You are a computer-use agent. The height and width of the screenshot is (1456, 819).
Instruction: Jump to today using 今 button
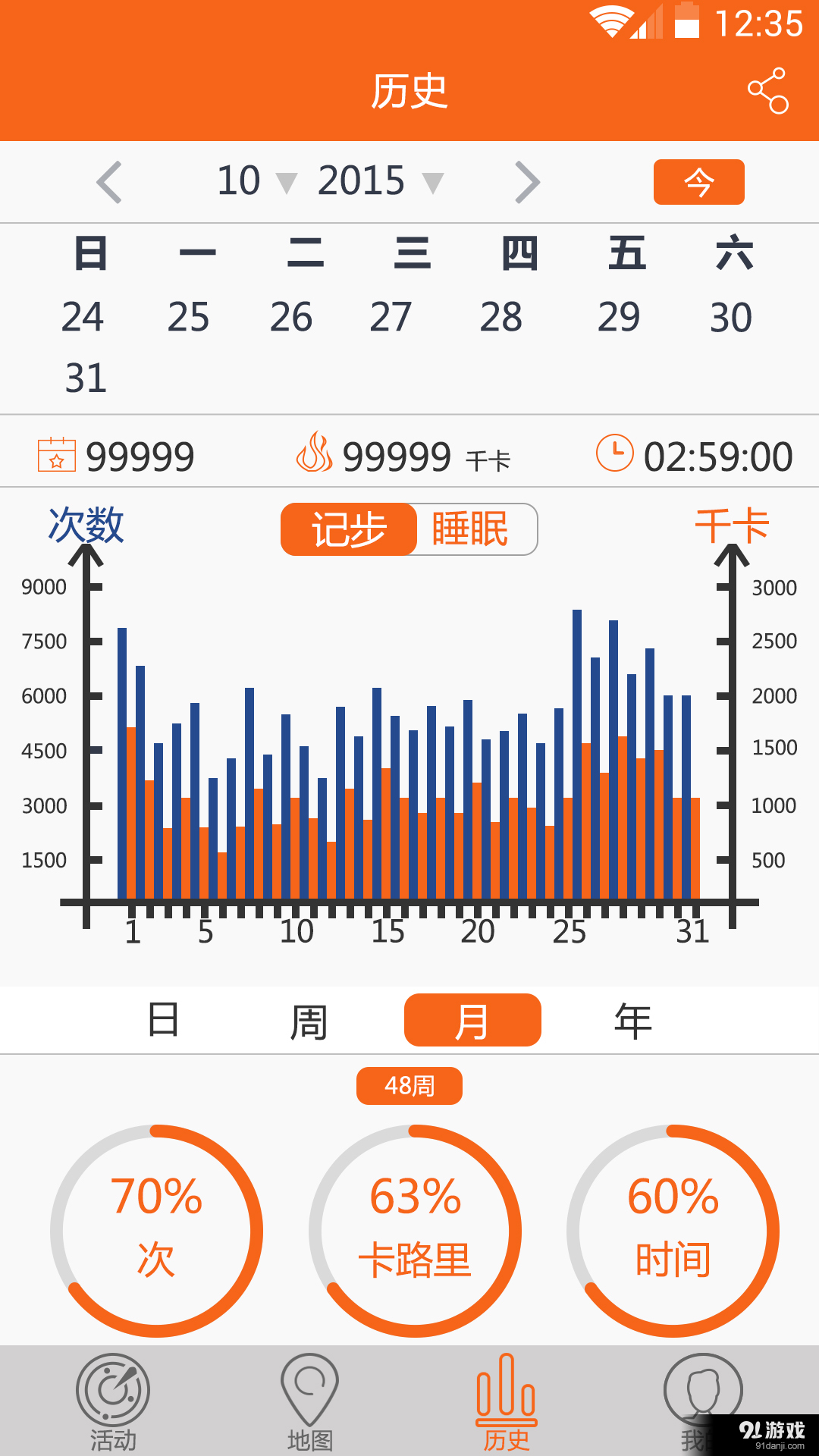point(698,181)
